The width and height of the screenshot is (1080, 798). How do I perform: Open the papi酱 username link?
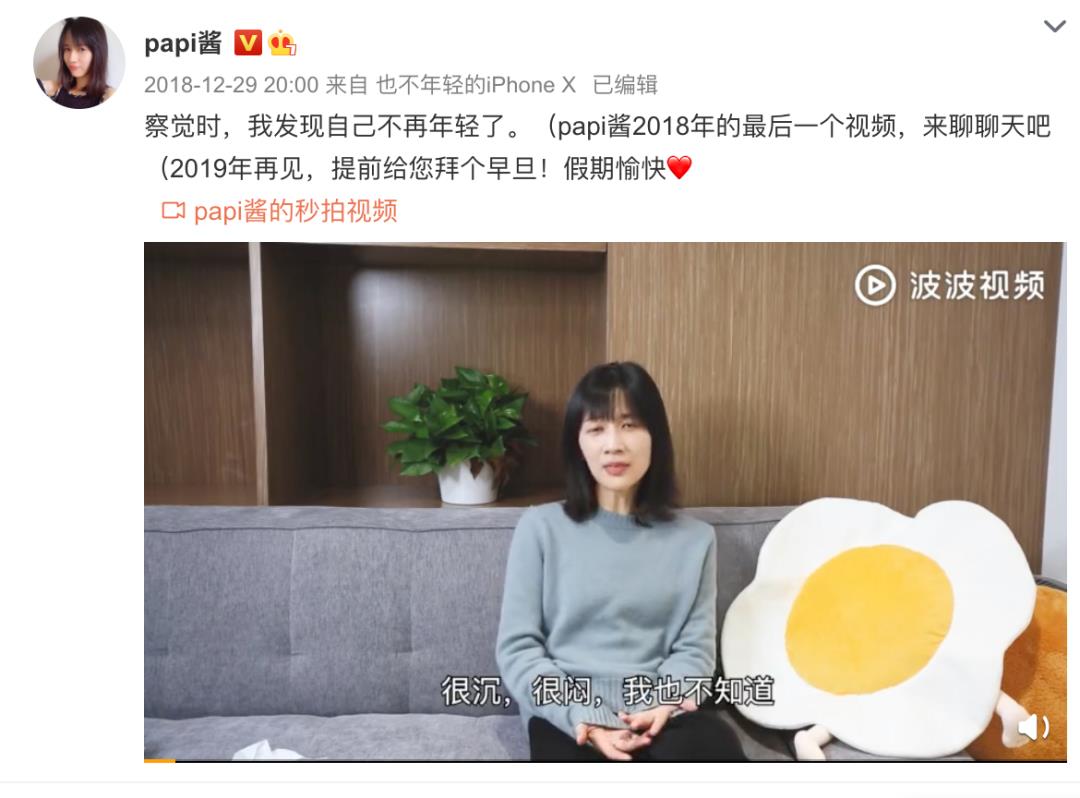183,43
